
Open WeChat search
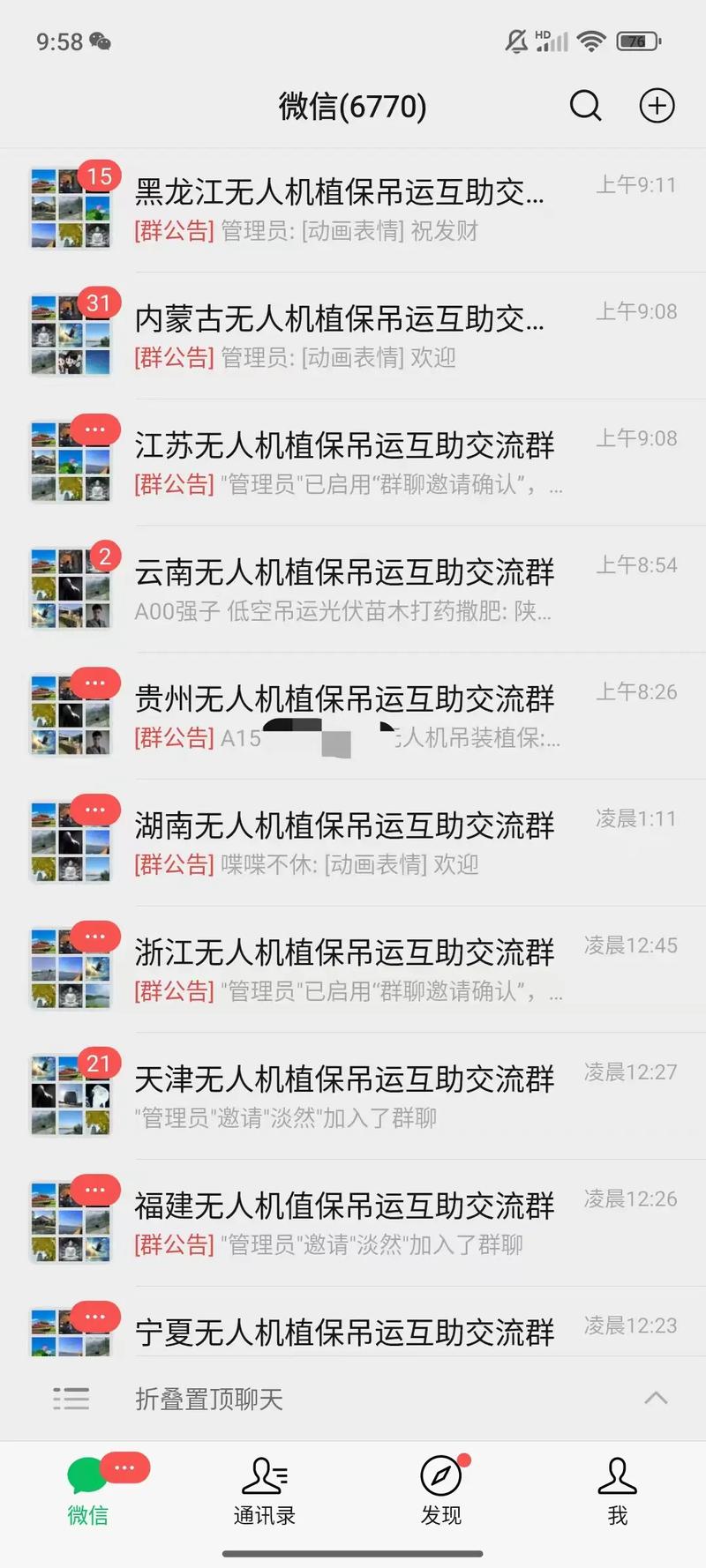(585, 106)
